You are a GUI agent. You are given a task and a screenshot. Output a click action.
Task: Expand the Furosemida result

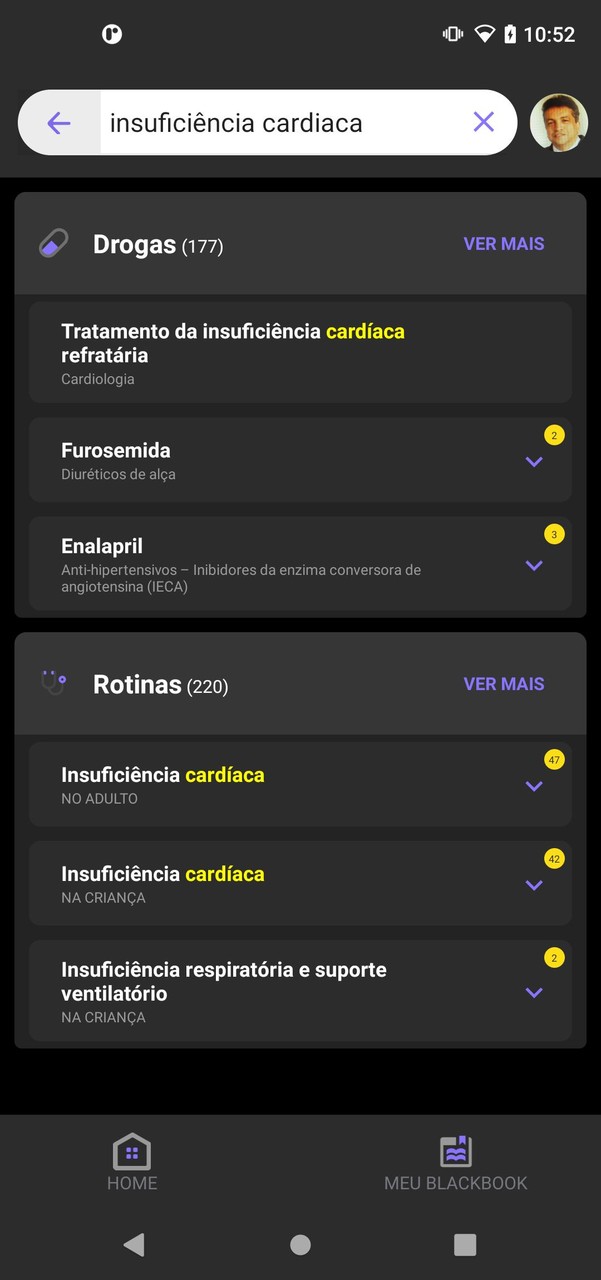click(x=534, y=462)
